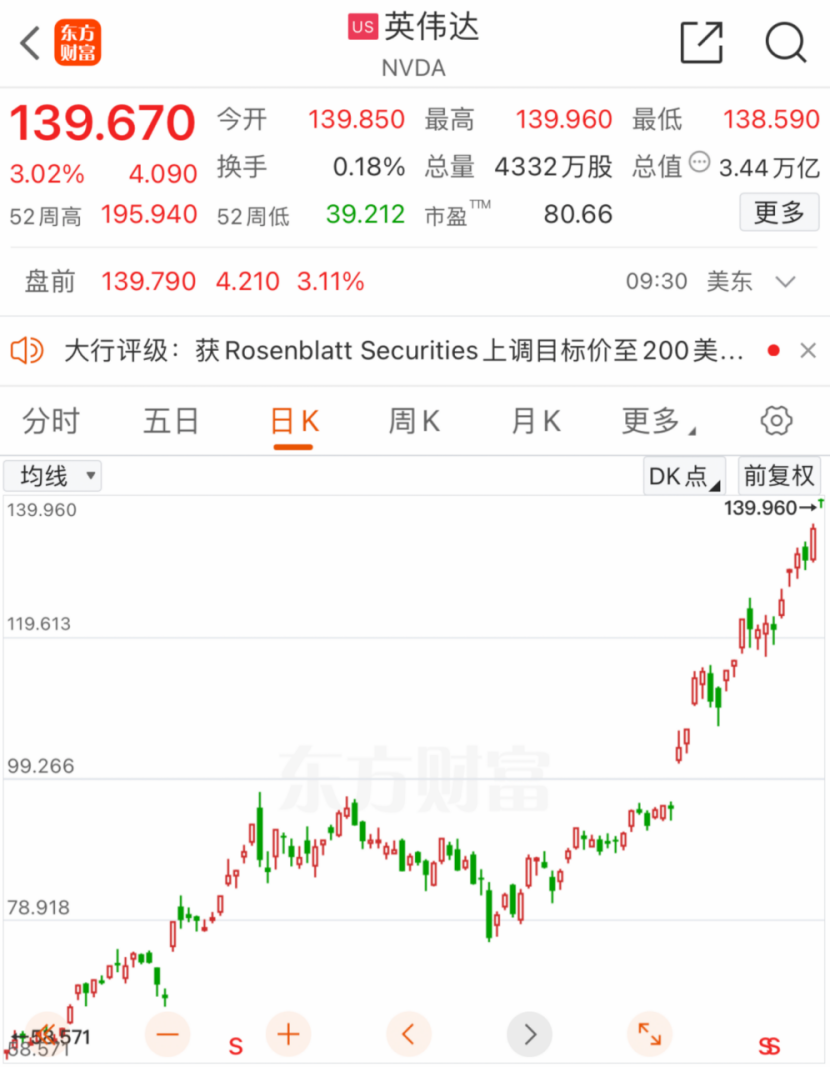Dismiss the 大行评级 news banner
Image resolution: width=831 pixels, height=1067 pixels.
(808, 351)
